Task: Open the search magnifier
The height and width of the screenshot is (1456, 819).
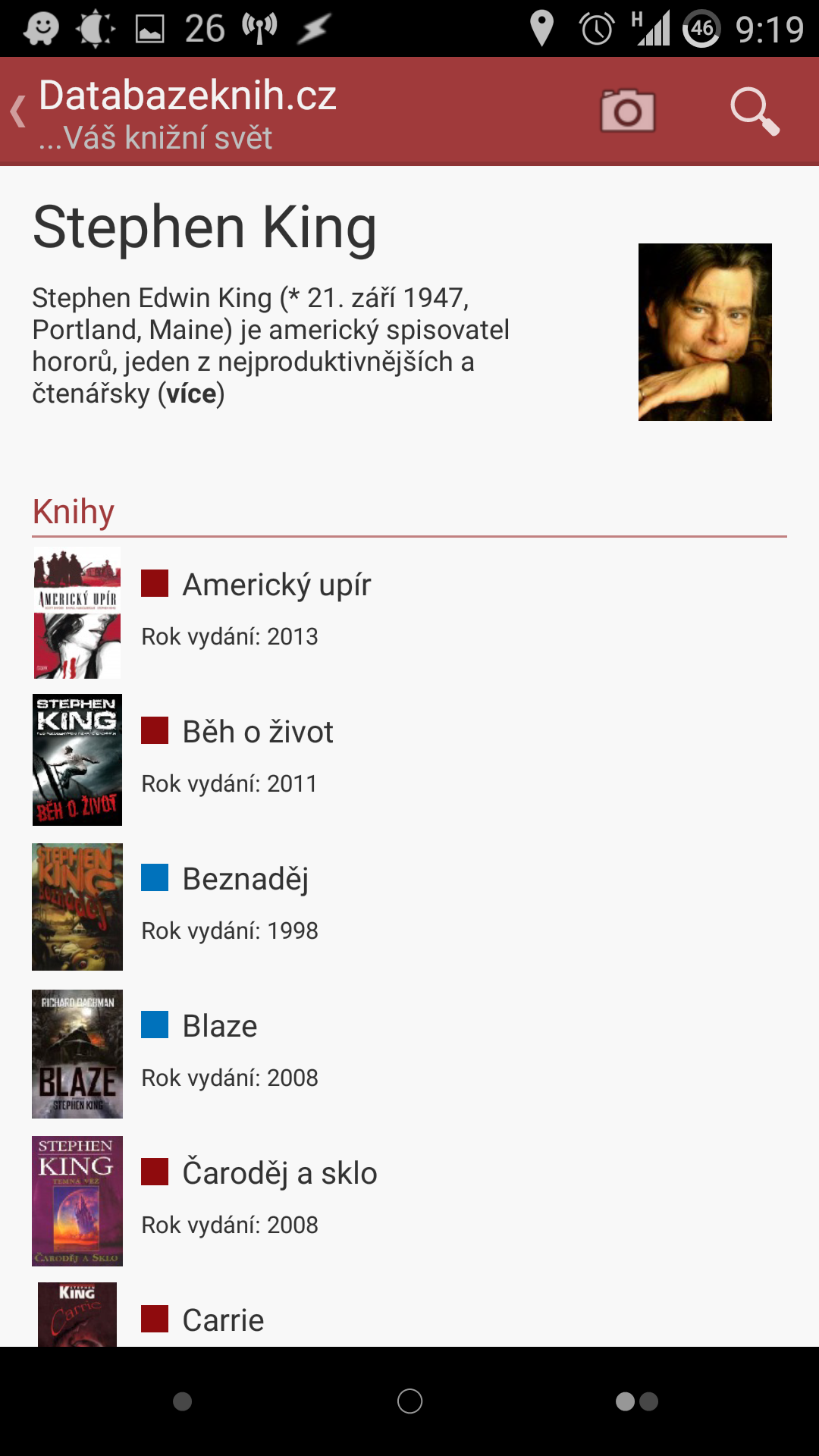Action: [755, 111]
